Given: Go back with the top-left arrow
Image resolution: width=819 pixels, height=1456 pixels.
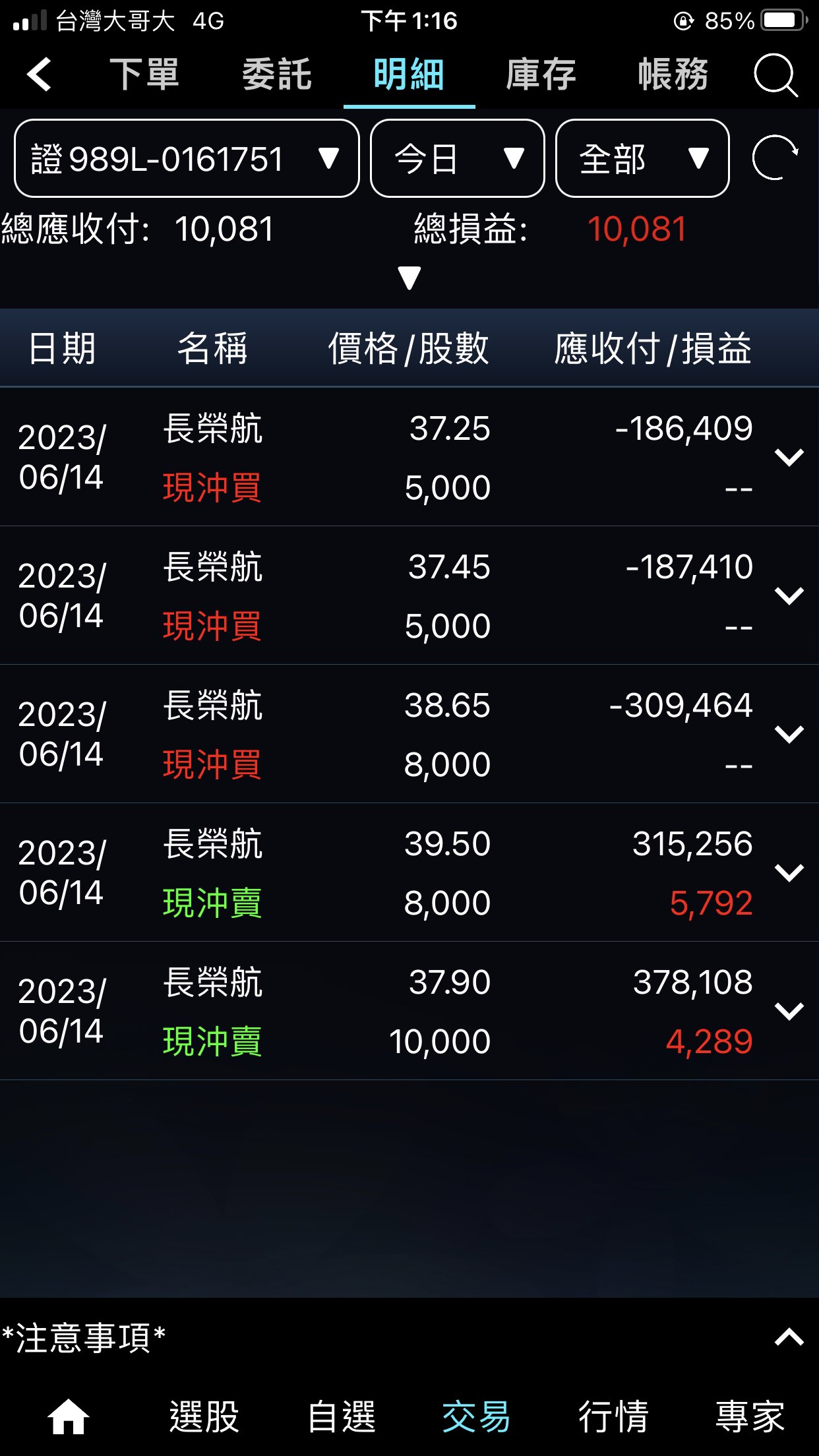Looking at the screenshot, I should (40, 74).
